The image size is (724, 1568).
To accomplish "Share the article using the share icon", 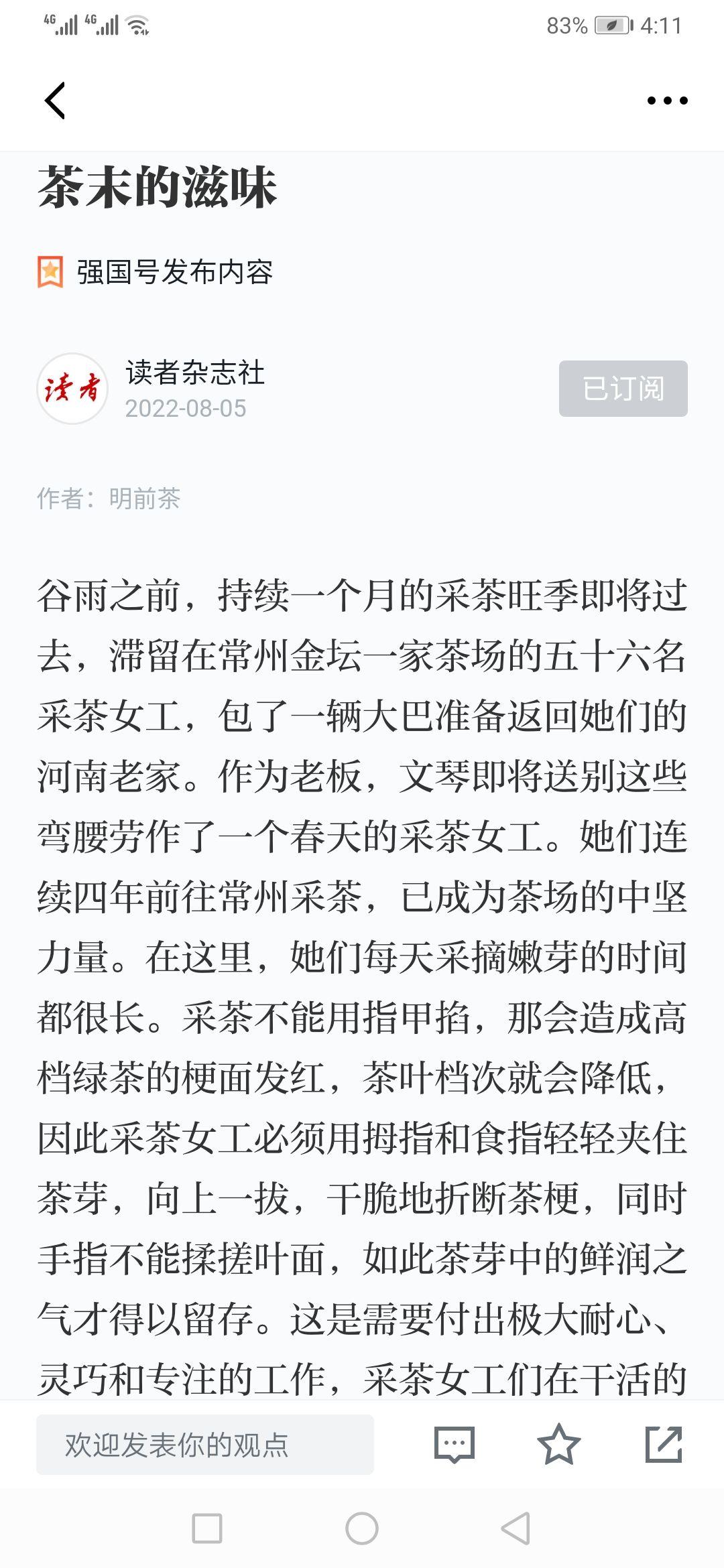I will click(x=664, y=1444).
